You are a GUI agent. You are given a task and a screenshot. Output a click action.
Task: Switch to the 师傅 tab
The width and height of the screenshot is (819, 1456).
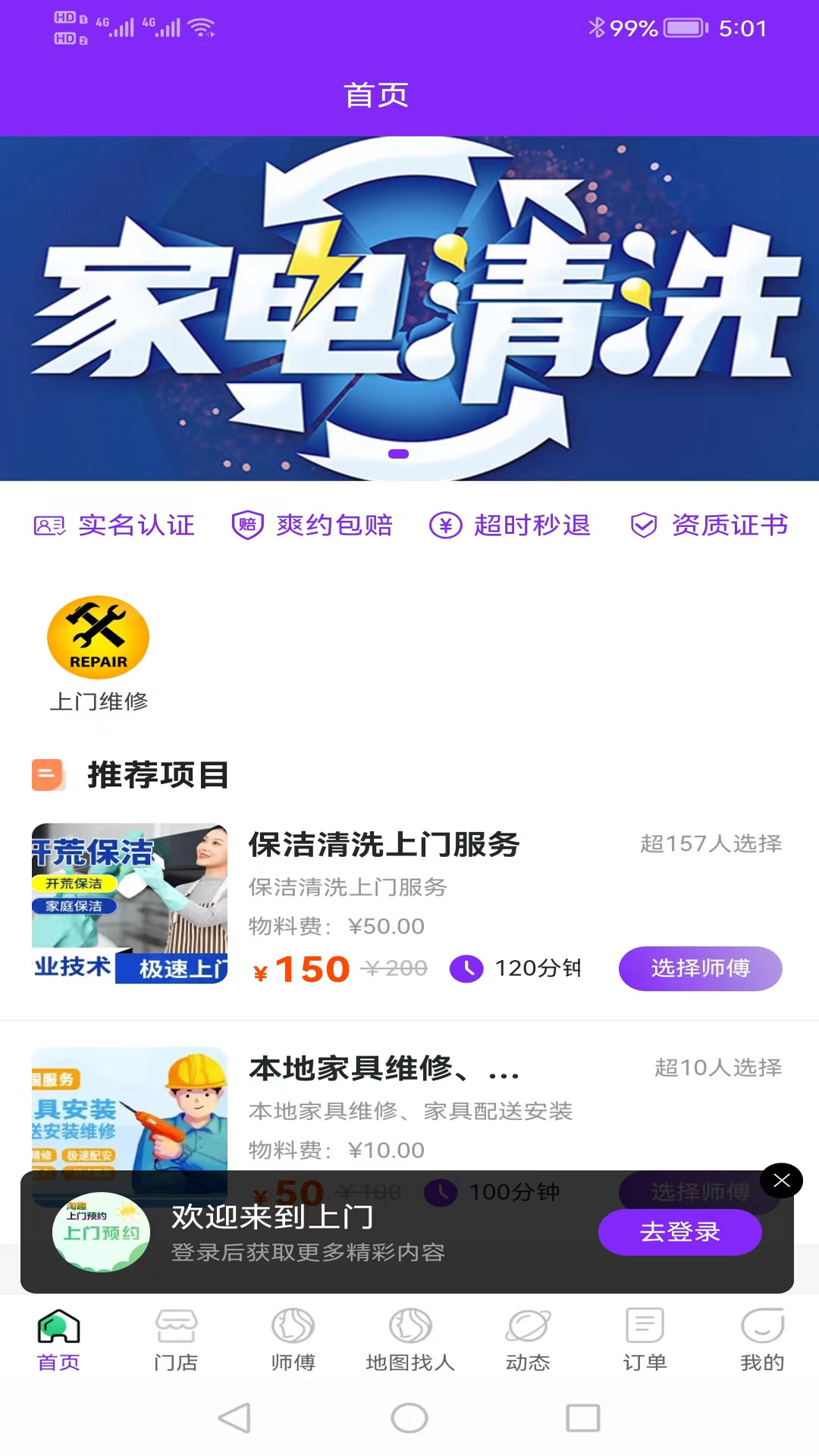pos(293,1341)
